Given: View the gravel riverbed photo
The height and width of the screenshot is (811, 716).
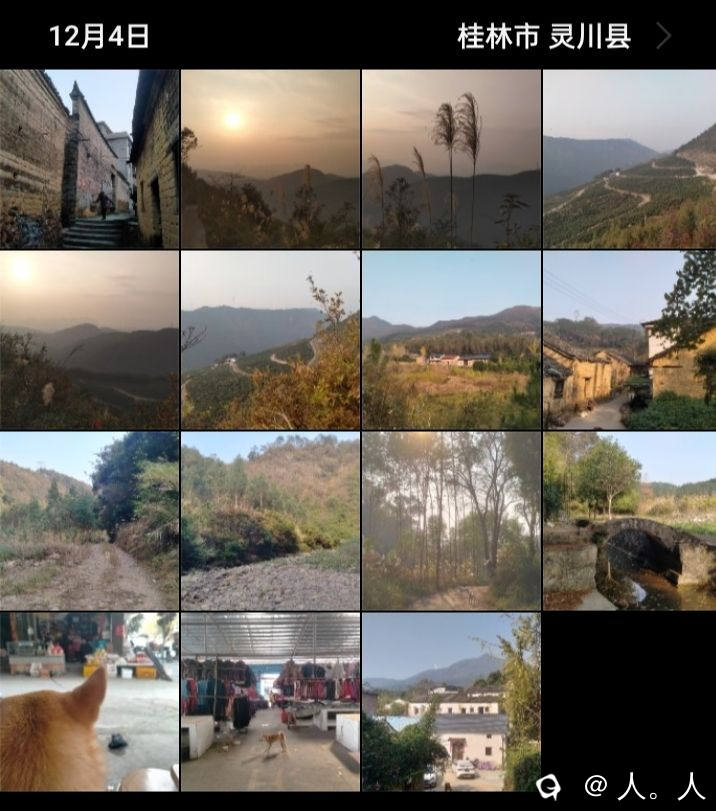Looking at the screenshot, I should coord(270,521).
